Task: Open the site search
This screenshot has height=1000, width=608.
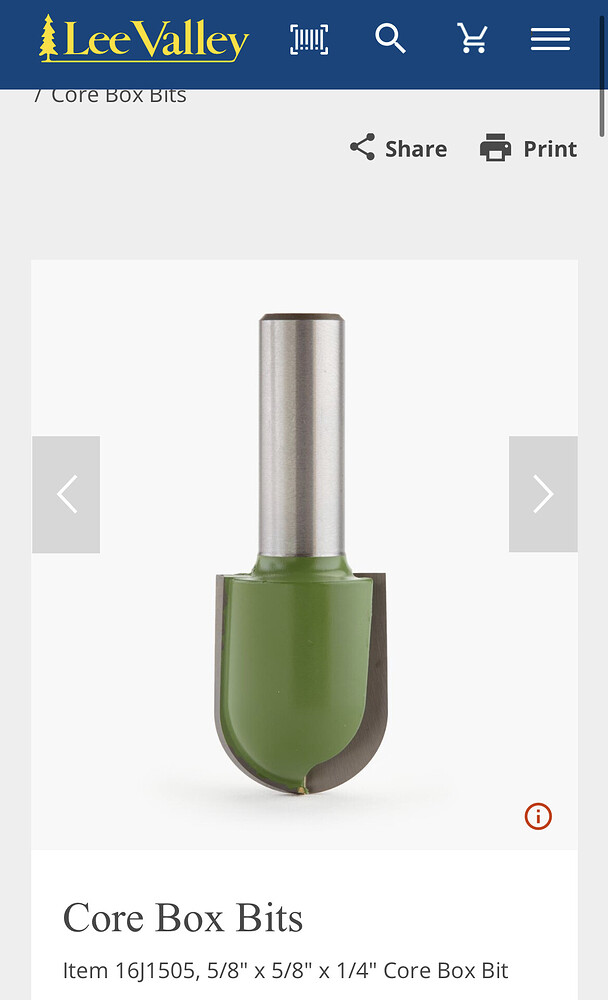Action: click(390, 40)
